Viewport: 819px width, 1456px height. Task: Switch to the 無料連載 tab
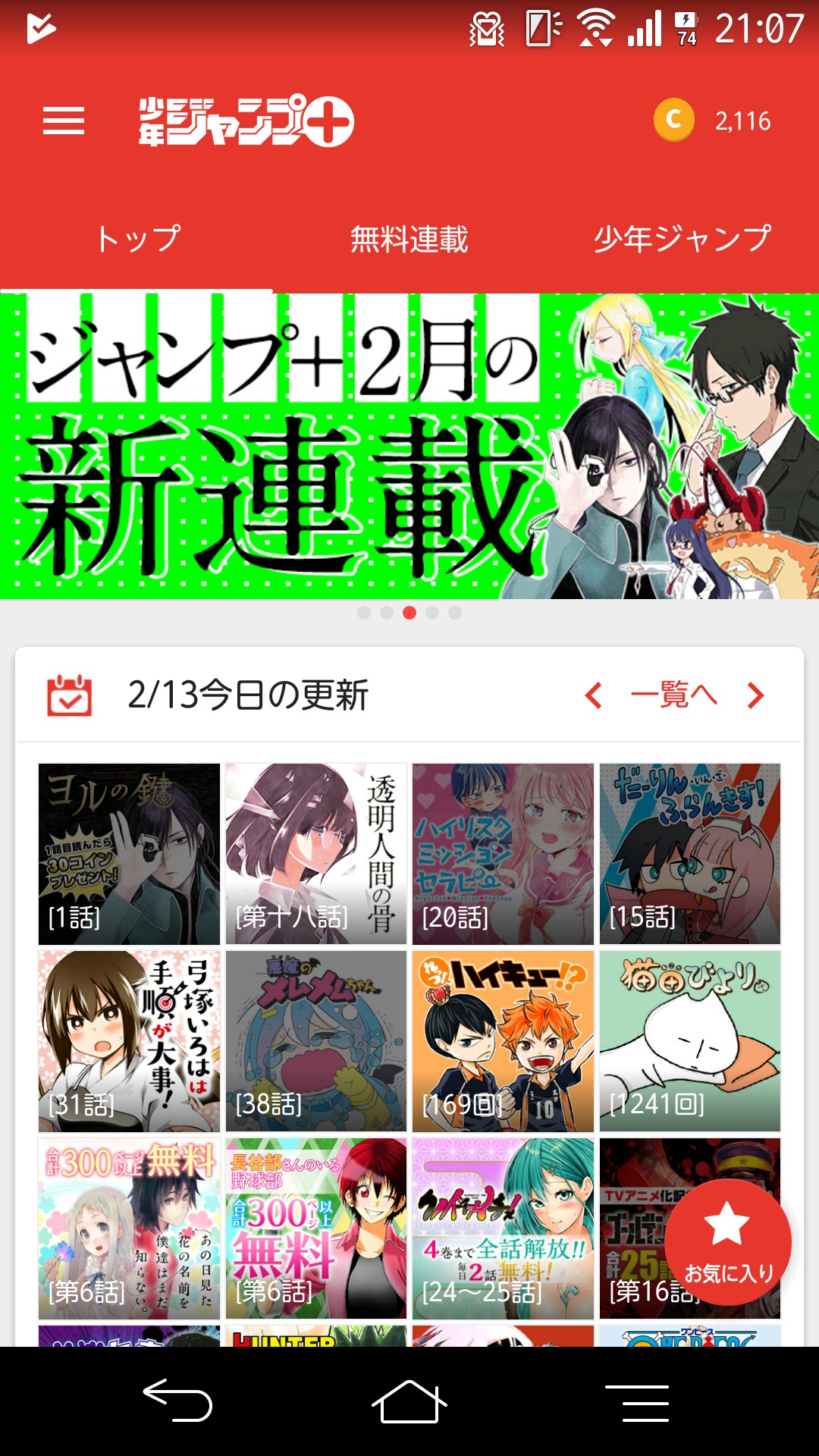point(409,239)
